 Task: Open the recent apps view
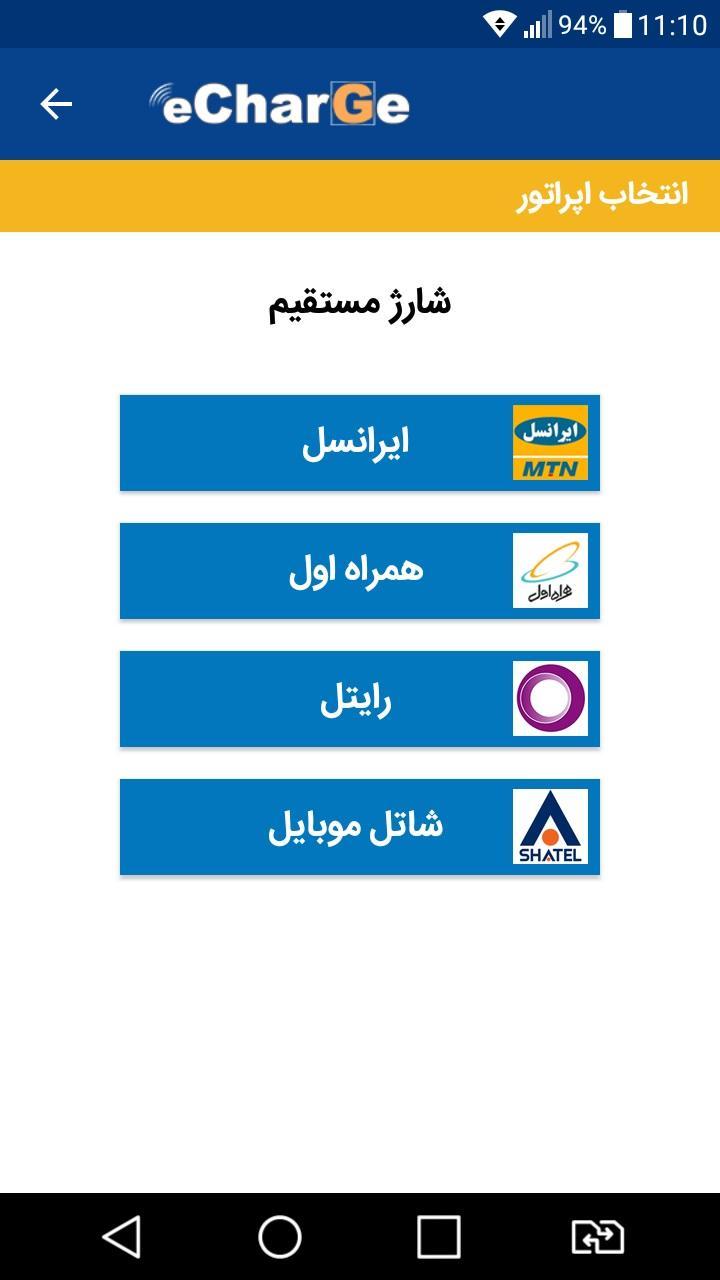point(439,1237)
